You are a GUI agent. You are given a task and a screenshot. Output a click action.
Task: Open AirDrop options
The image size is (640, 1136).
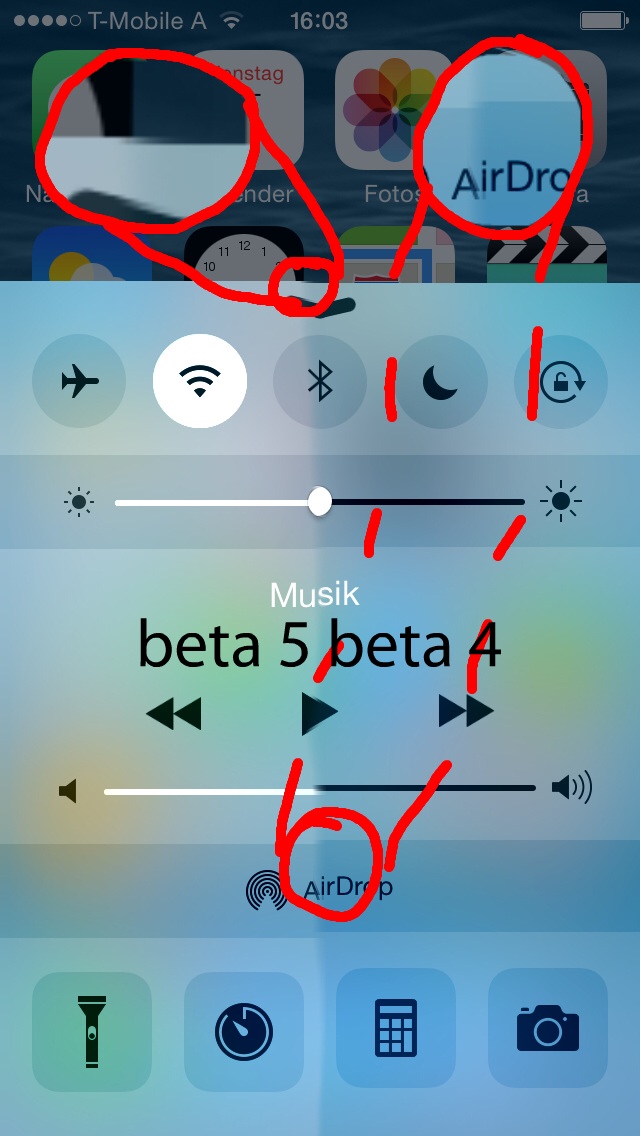(320, 888)
